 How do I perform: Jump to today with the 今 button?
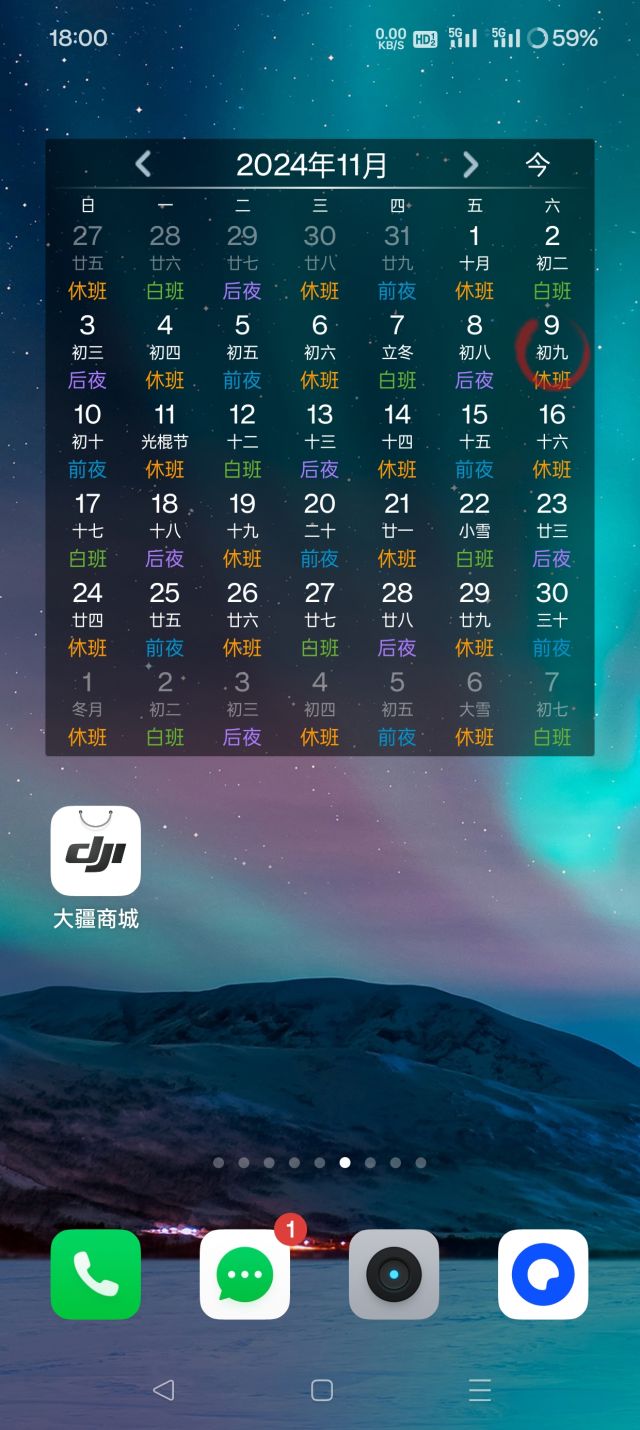click(x=538, y=164)
